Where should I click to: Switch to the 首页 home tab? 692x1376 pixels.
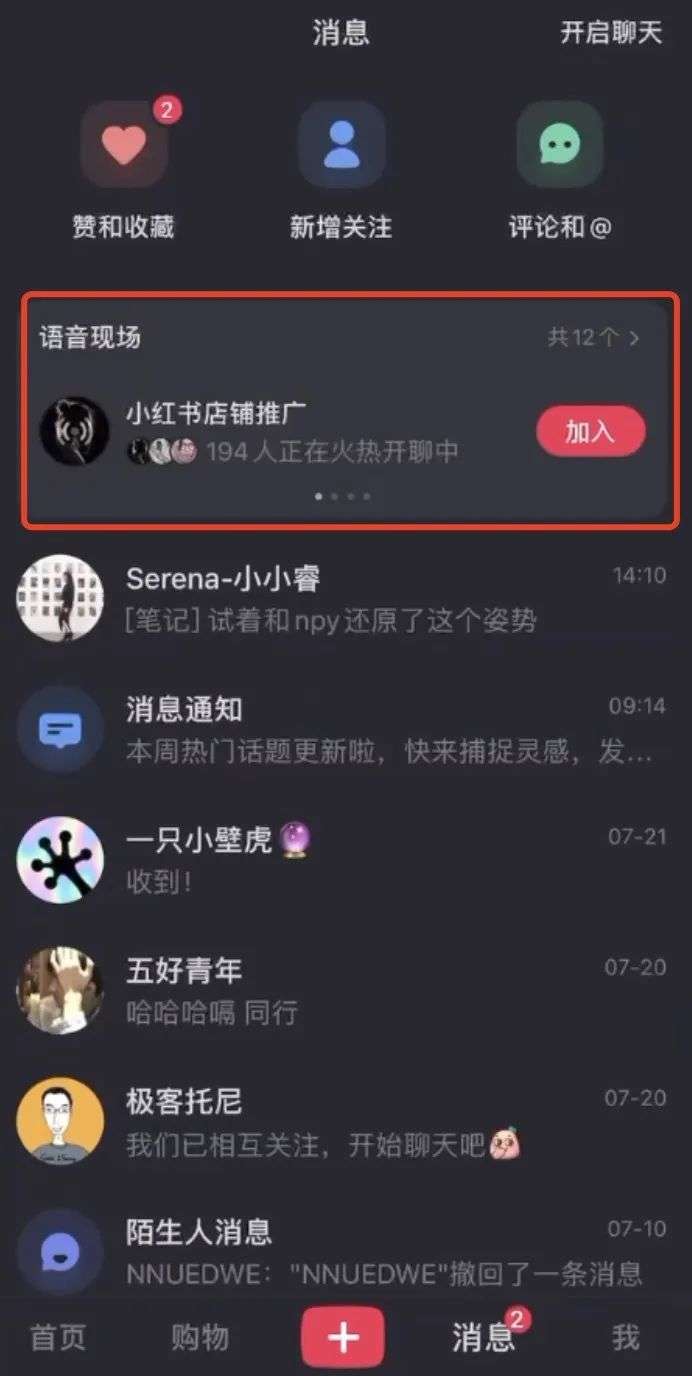coord(58,1337)
